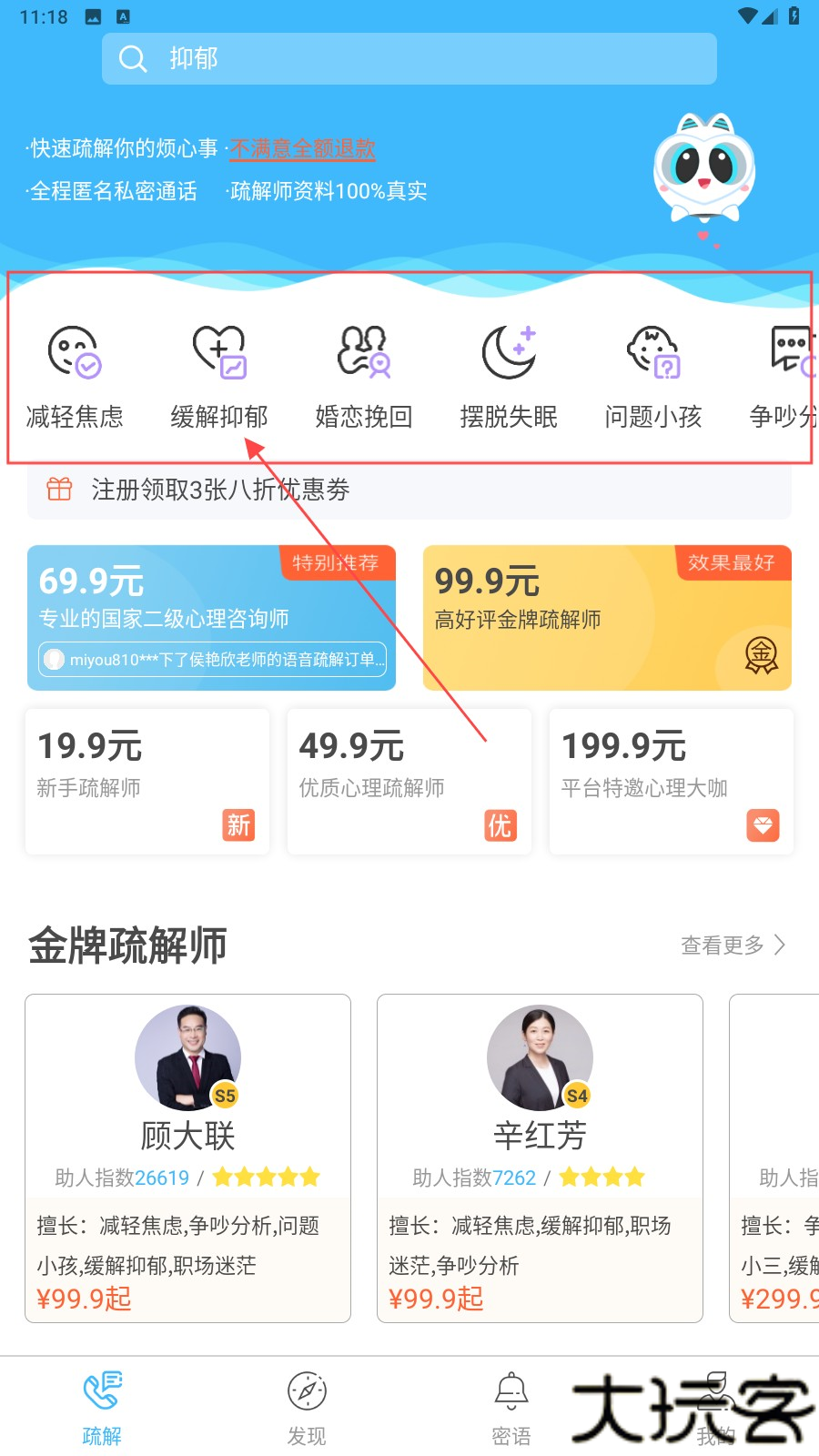The height and width of the screenshot is (1456, 819).
Task: Open the 不满意全额退款 link
Action: 302,148
